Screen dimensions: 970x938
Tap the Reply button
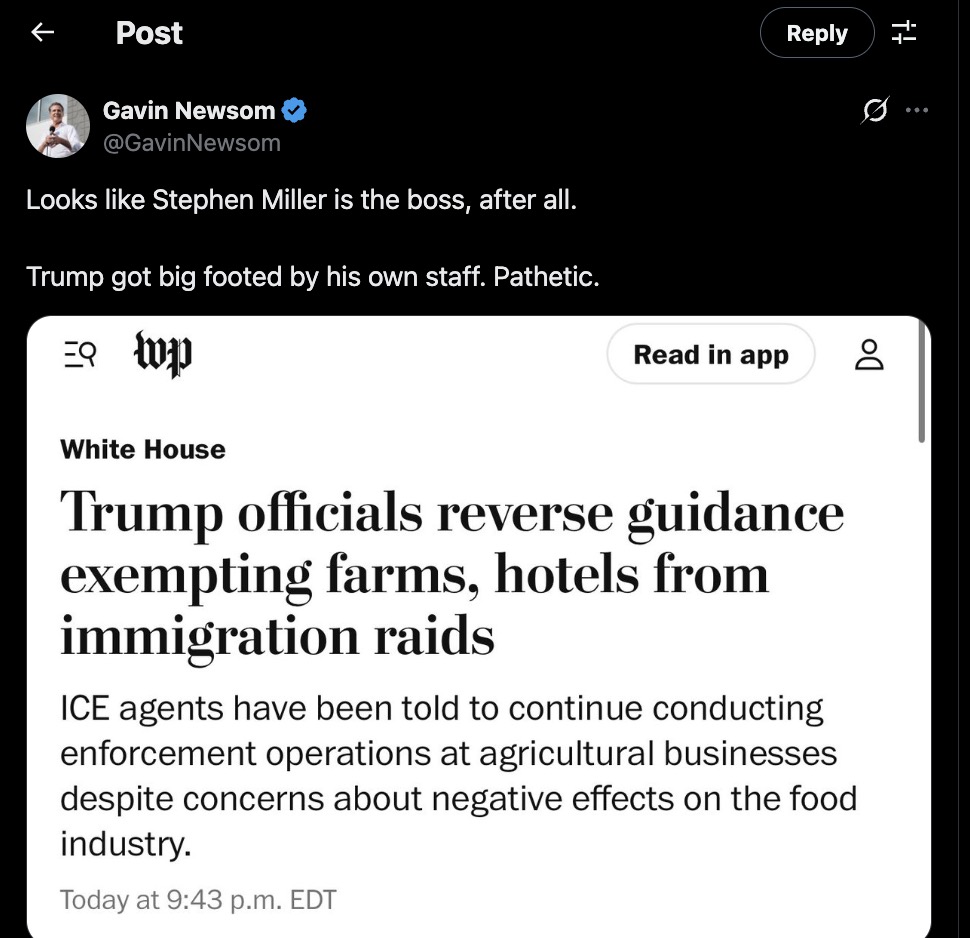[816, 33]
